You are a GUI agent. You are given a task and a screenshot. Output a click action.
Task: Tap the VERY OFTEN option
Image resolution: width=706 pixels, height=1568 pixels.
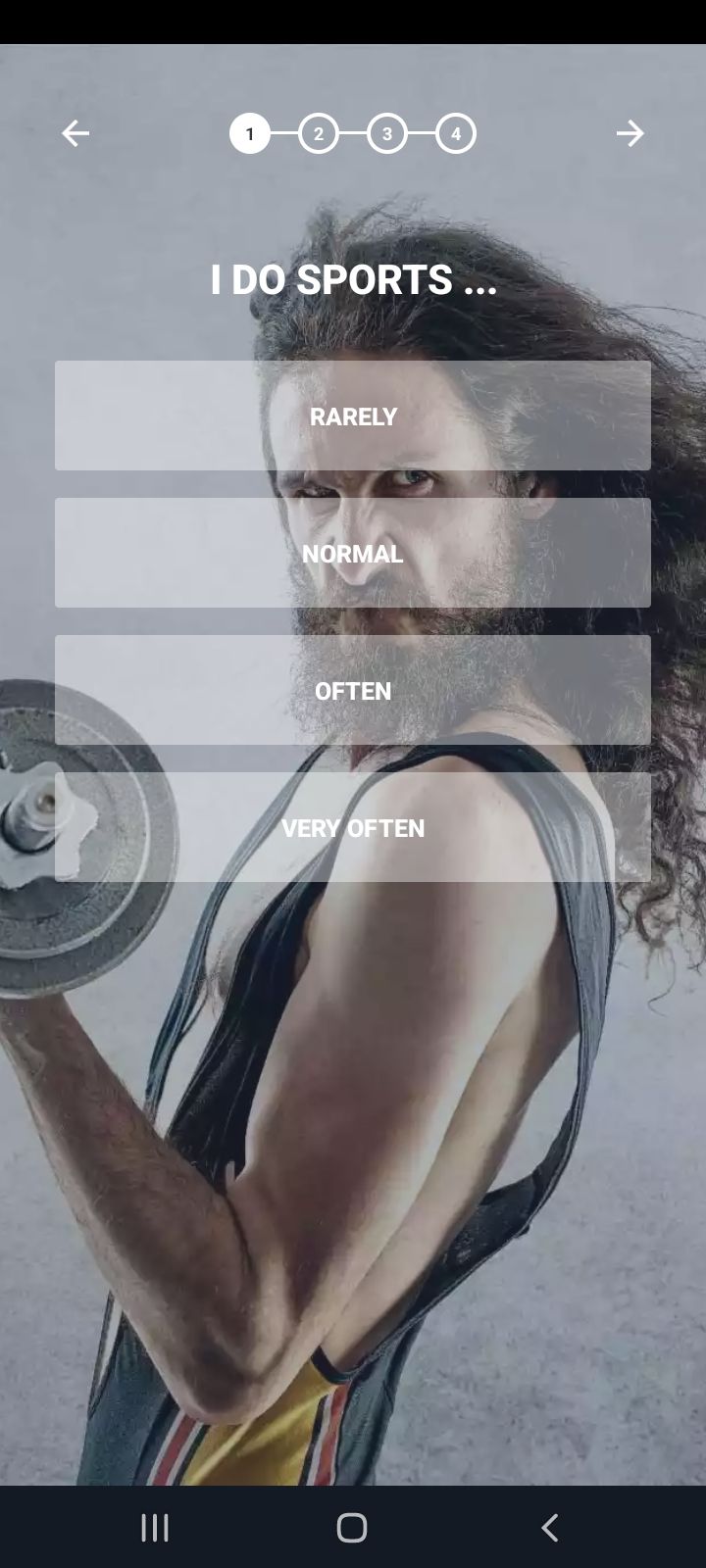(353, 827)
